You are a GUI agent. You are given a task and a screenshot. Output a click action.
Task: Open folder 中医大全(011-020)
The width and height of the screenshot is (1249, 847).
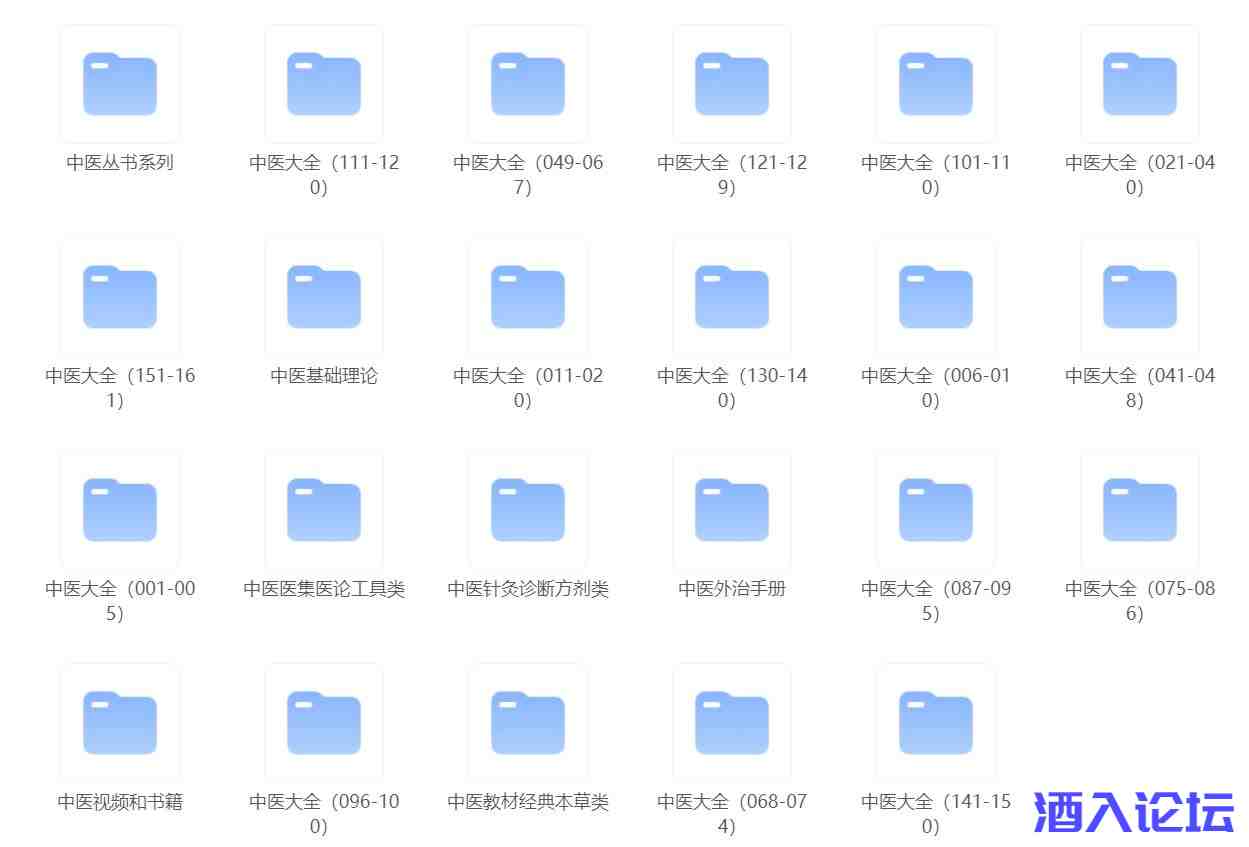[528, 298]
